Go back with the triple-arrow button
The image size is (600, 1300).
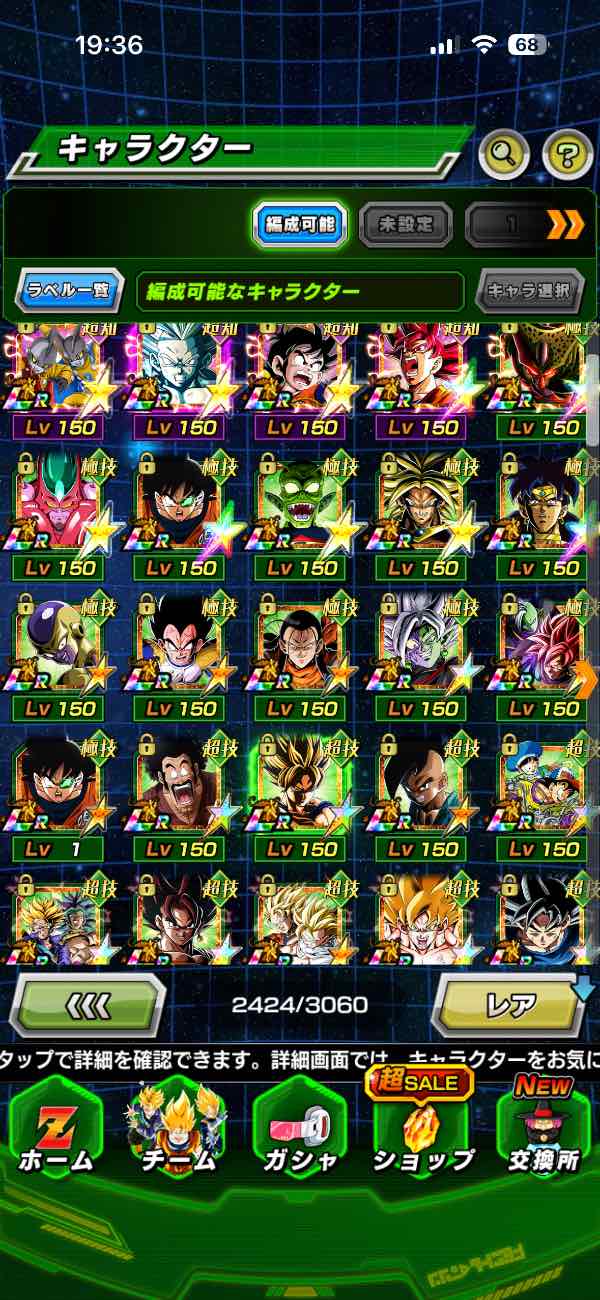(88, 1005)
